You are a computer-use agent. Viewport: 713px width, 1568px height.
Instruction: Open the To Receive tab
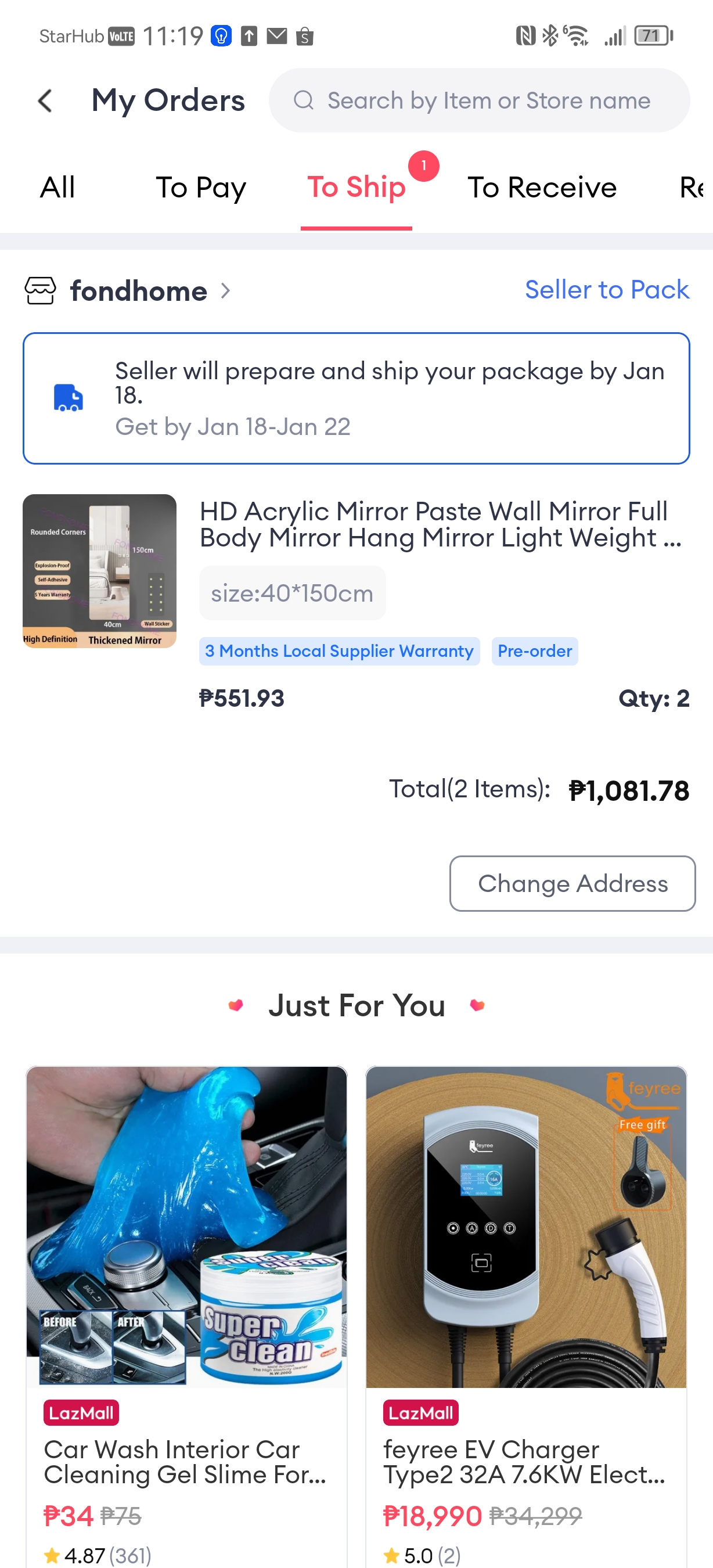click(x=542, y=187)
